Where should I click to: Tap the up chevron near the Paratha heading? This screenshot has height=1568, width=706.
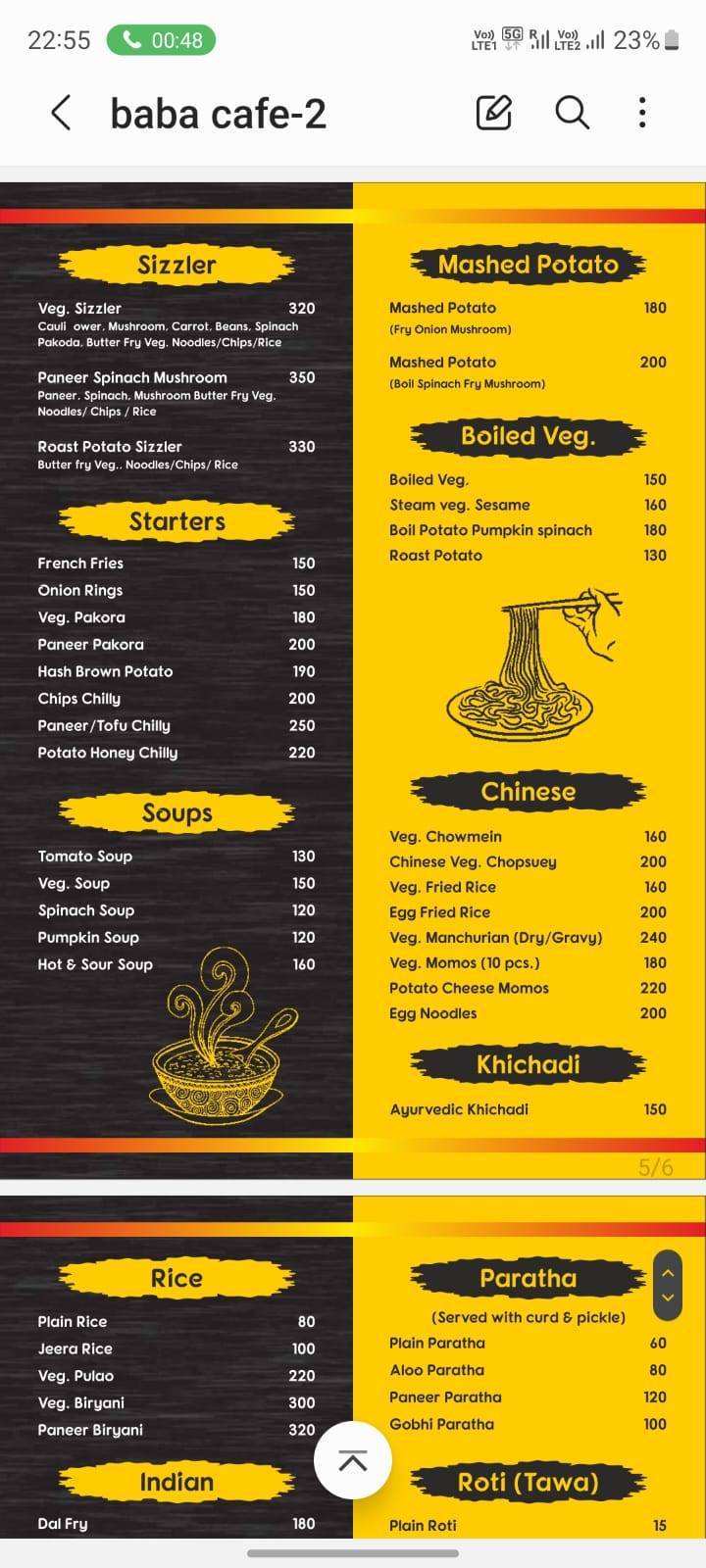(668, 1271)
